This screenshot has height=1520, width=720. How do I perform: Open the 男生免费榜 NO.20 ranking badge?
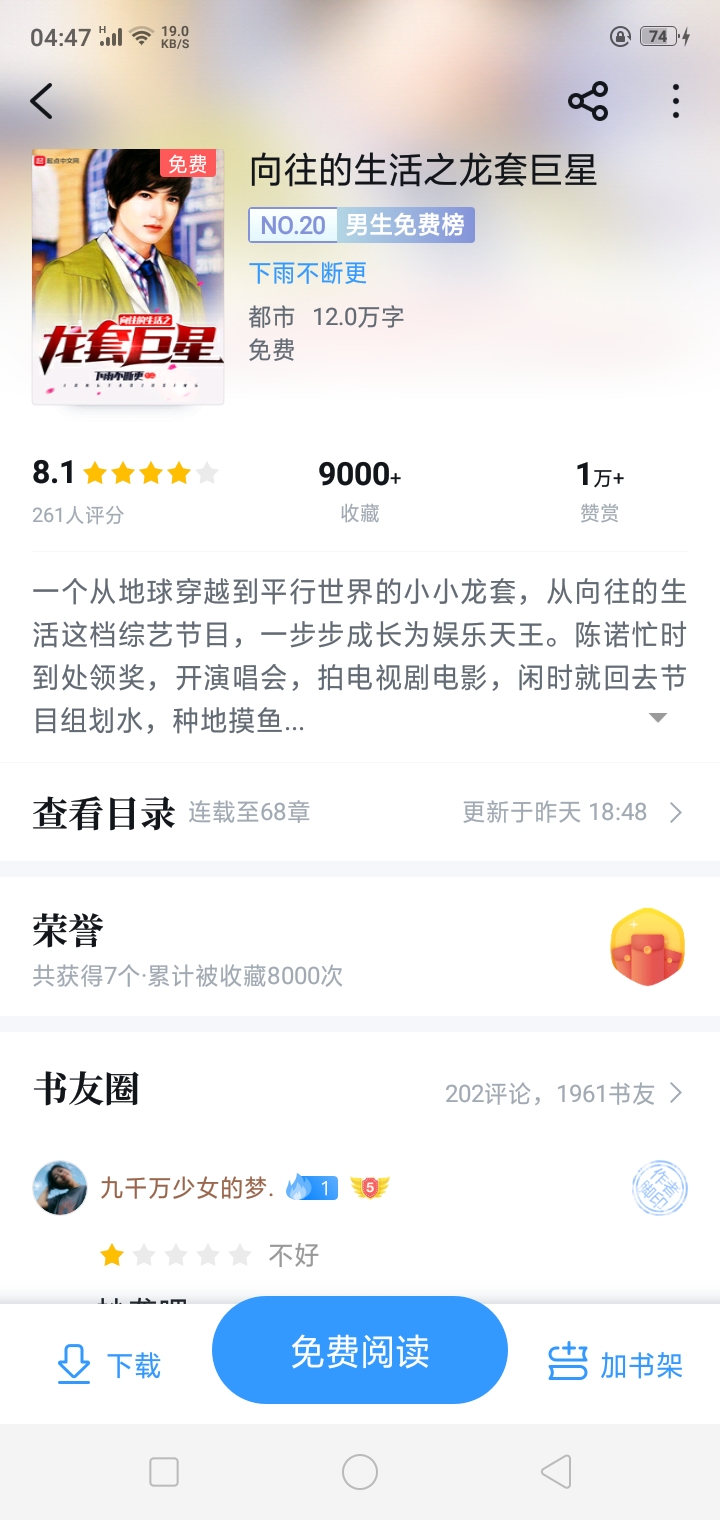click(361, 225)
